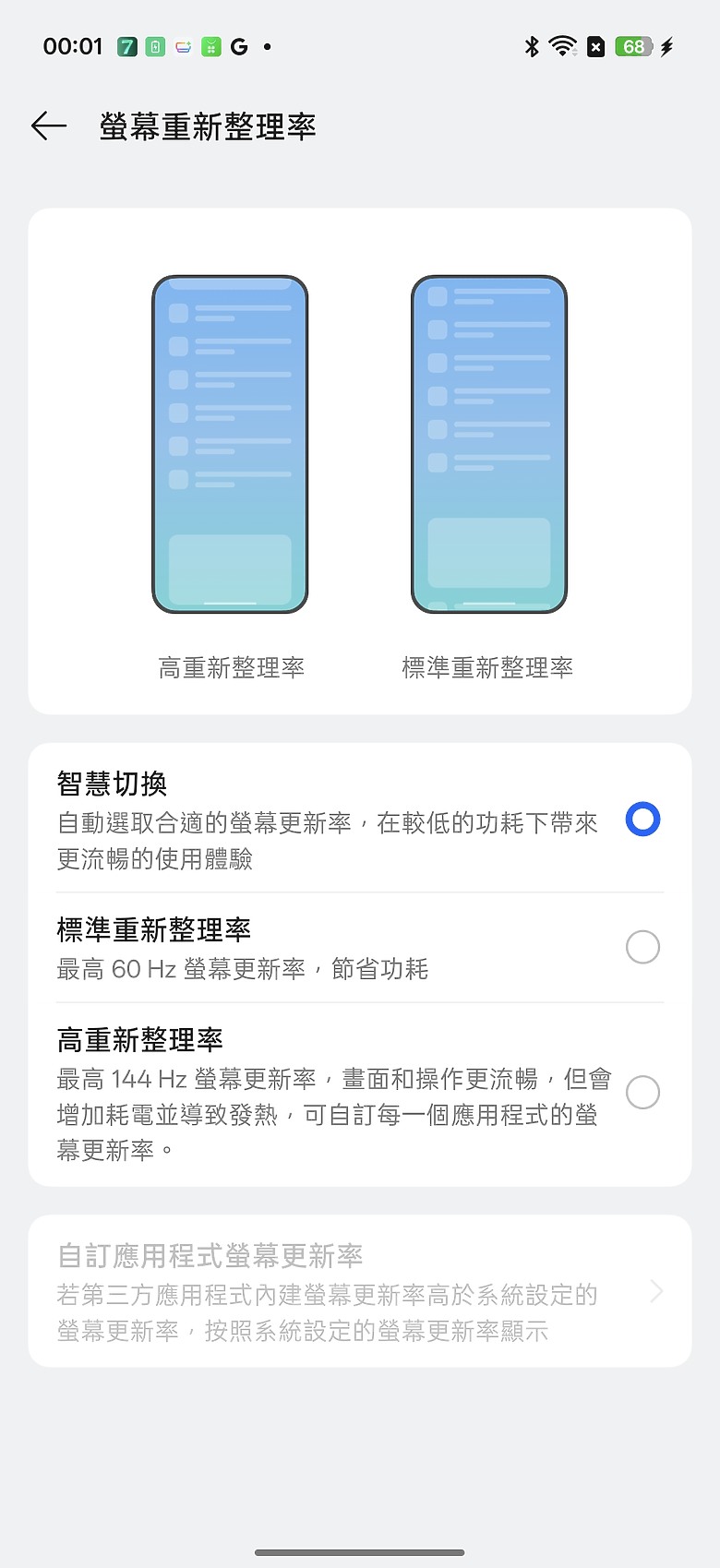Screen dimensions: 720x1568
Task: Tap the clock showing 00:01
Action: [72, 45]
